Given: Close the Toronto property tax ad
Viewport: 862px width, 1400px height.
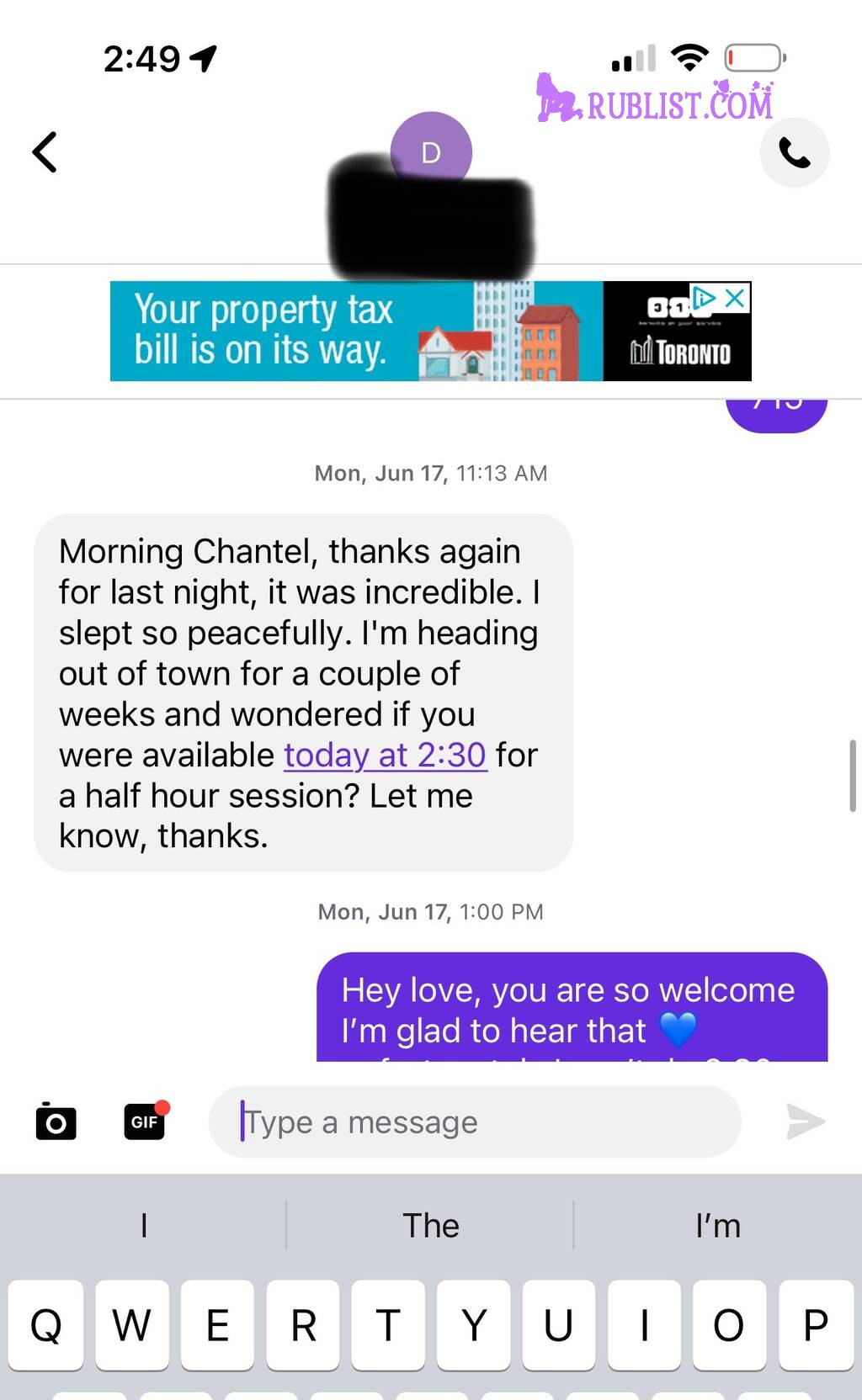Looking at the screenshot, I should [735, 298].
